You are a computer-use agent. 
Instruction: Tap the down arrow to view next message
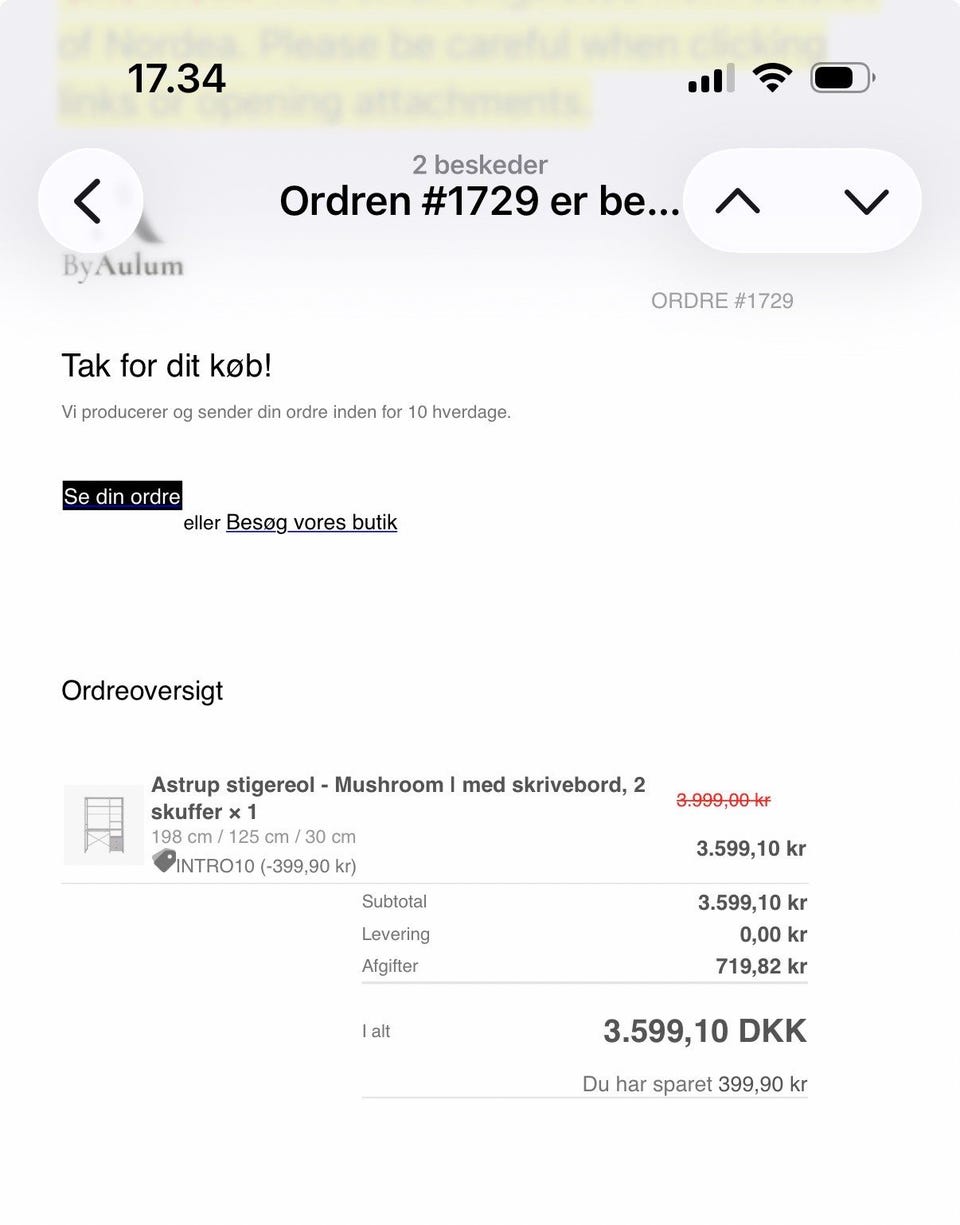[x=865, y=200]
